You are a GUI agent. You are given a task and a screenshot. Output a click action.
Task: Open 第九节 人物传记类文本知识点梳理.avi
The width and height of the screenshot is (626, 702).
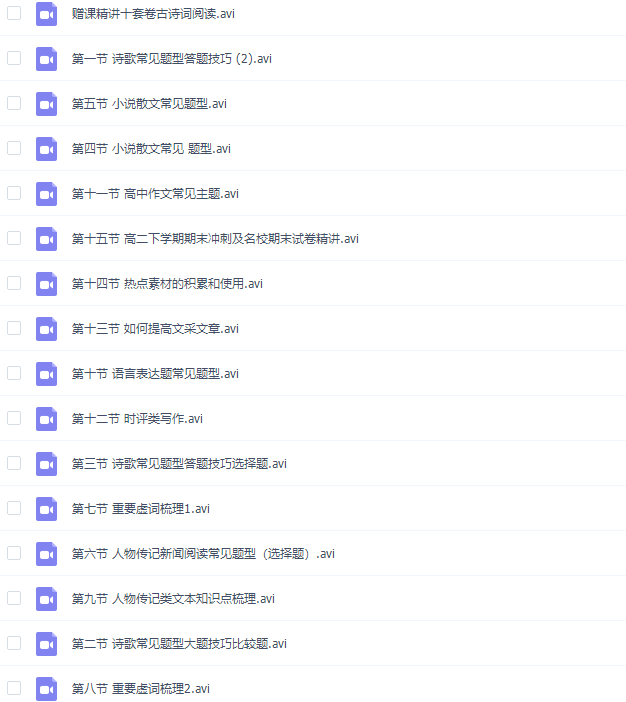coord(173,599)
